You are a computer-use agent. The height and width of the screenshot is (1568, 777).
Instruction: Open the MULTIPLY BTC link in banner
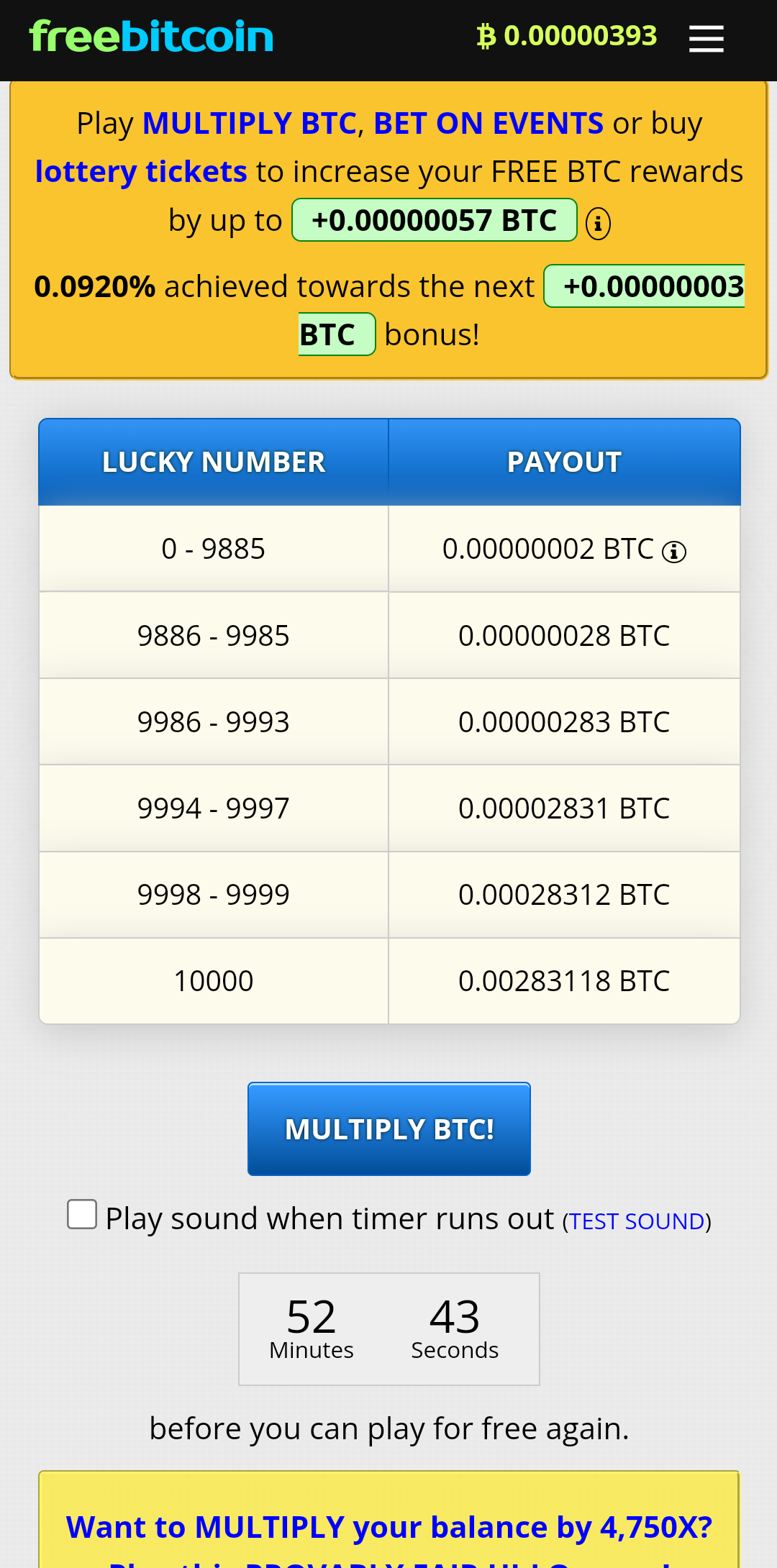pyautogui.click(x=250, y=124)
